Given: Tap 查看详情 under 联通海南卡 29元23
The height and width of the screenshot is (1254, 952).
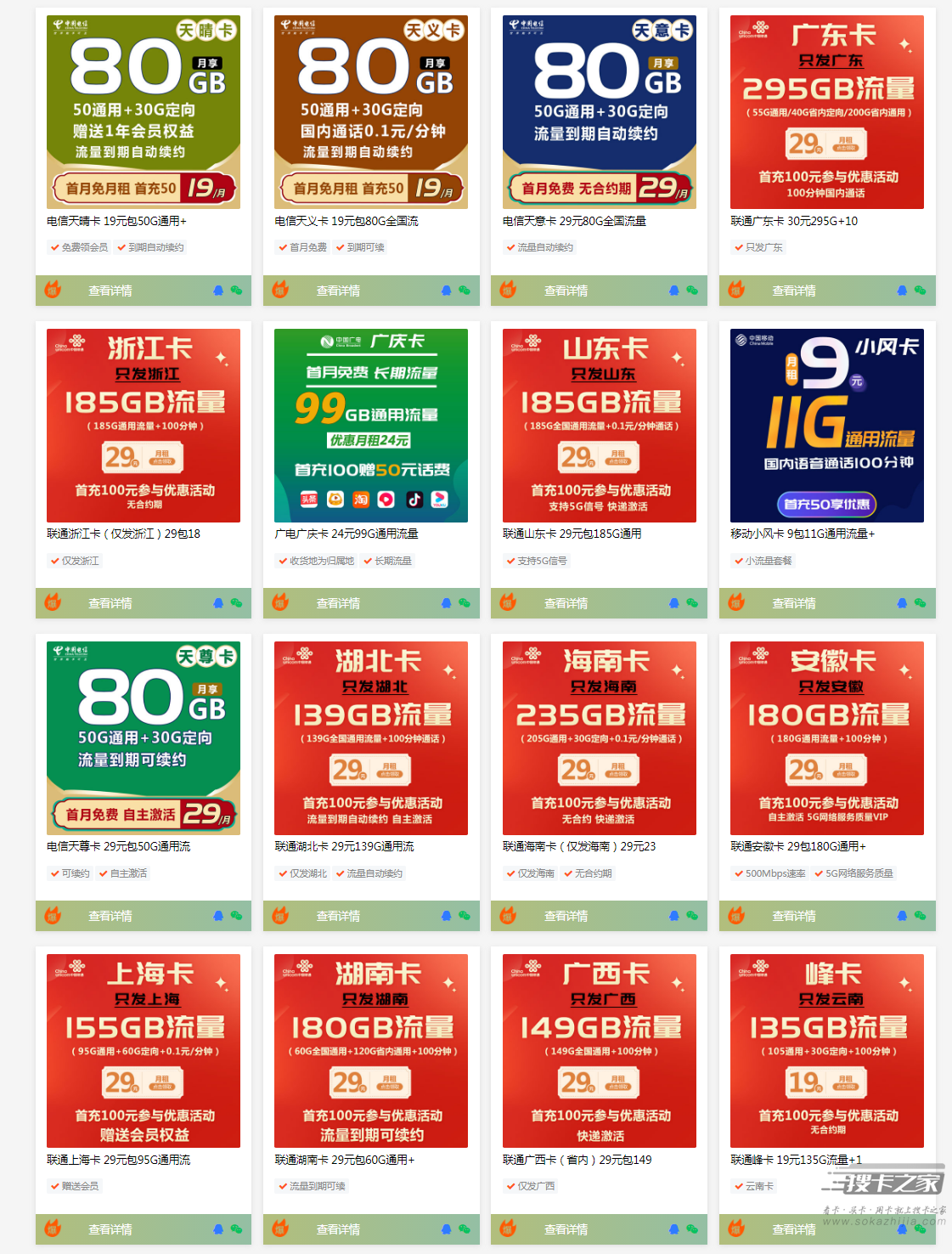Looking at the screenshot, I should point(566,916).
